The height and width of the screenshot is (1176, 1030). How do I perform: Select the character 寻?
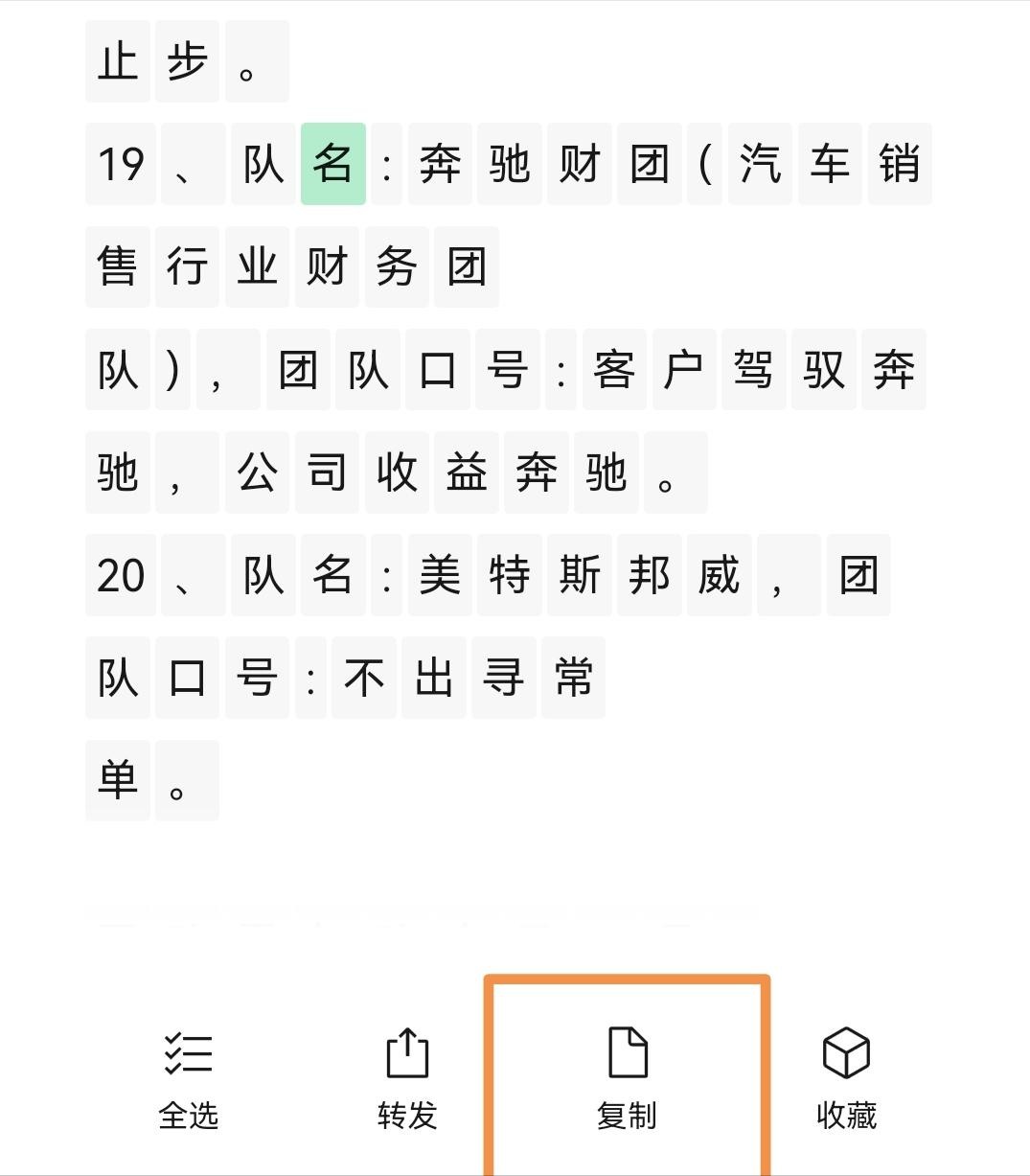point(504,679)
